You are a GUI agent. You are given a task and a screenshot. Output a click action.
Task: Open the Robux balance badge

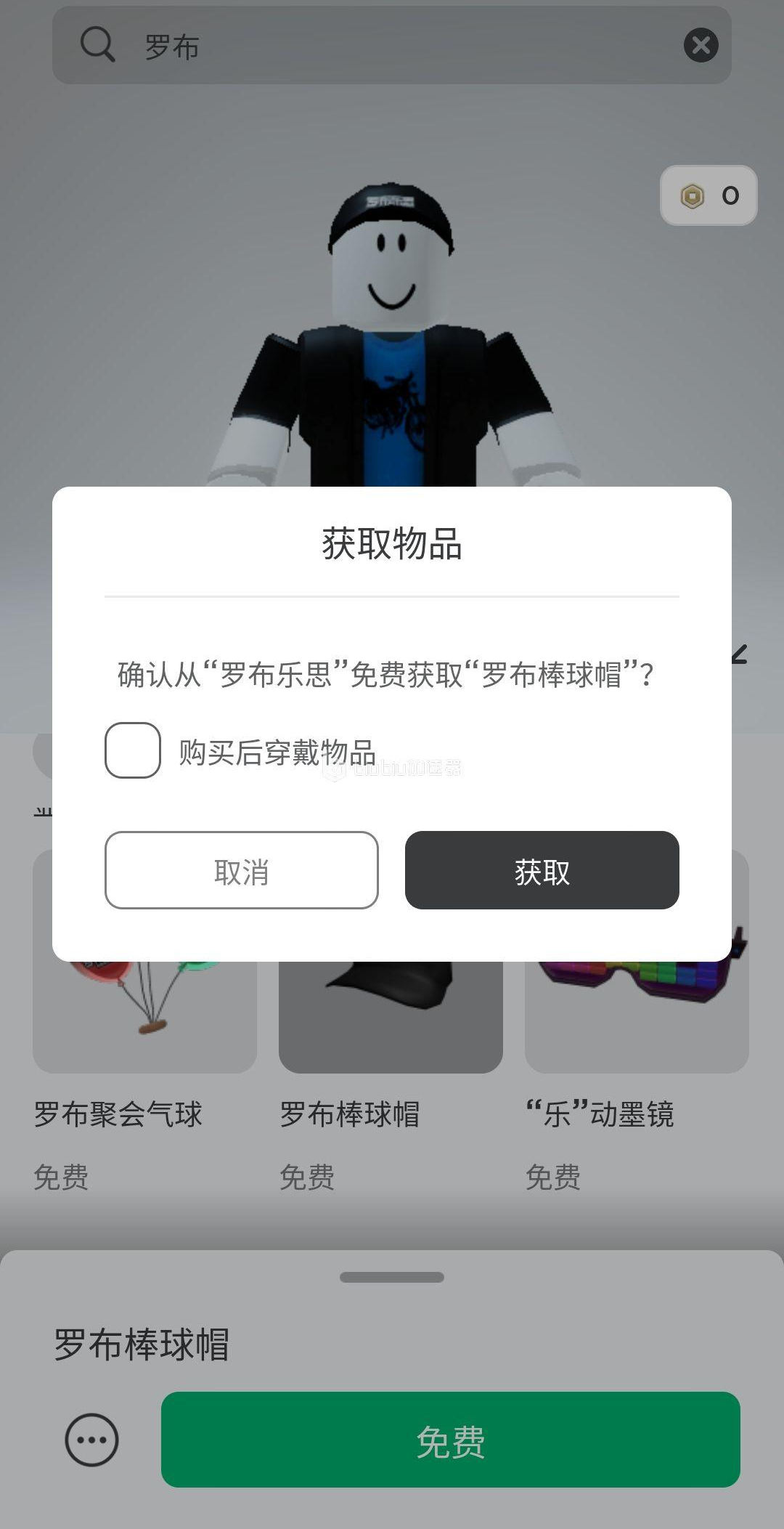(709, 195)
